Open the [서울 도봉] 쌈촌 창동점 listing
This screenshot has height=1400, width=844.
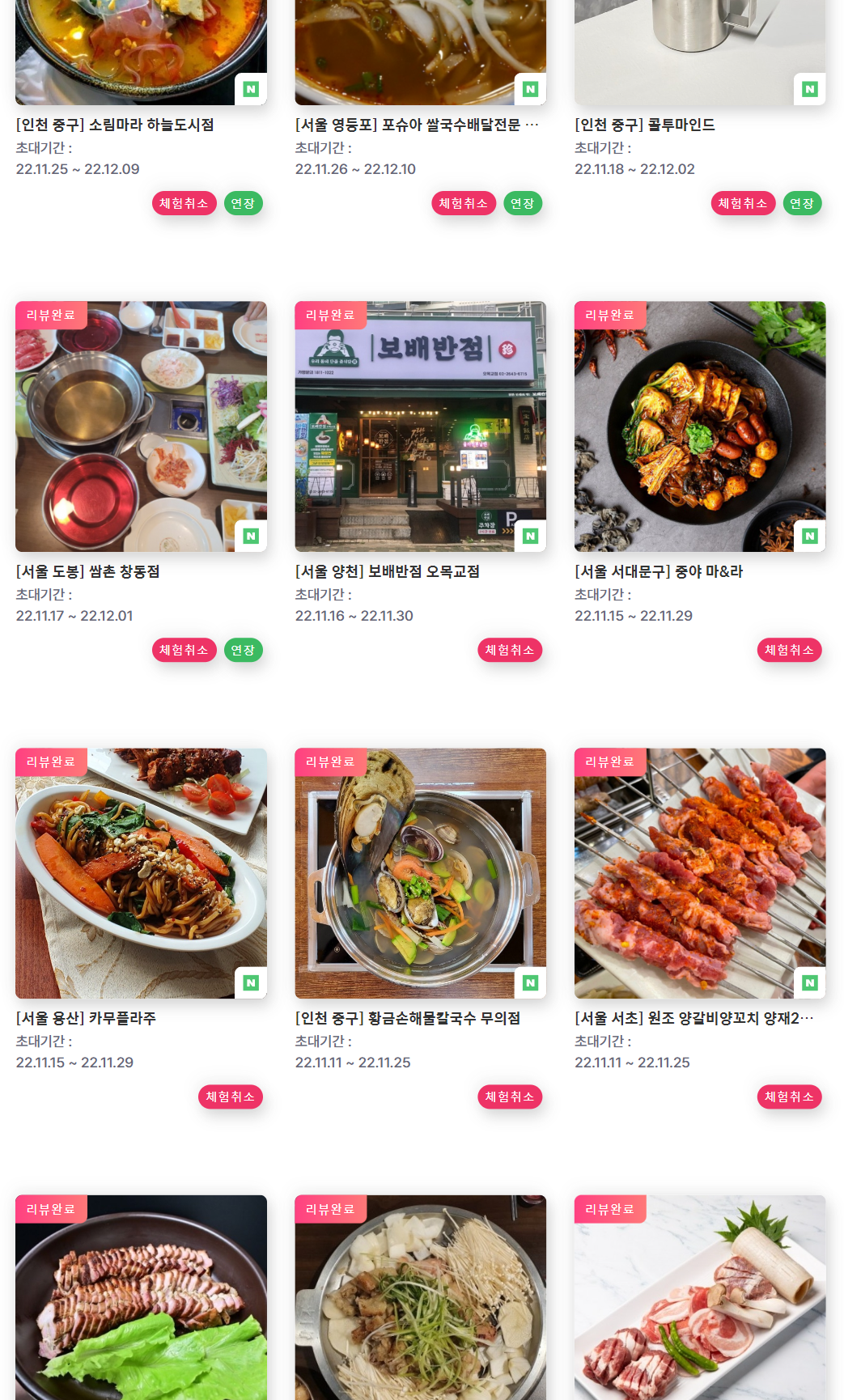pos(87,571)
